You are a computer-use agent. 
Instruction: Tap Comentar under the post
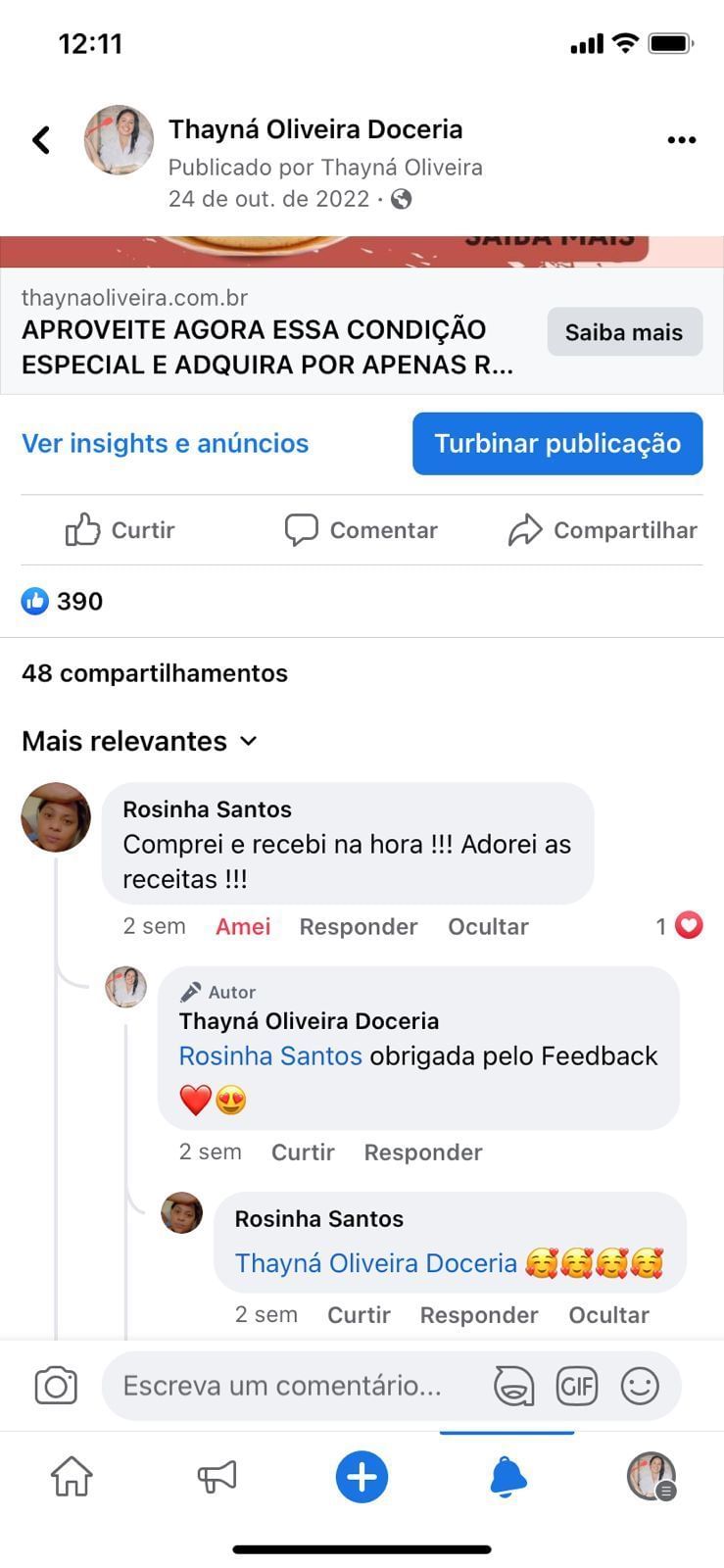(x=361, y=530)
